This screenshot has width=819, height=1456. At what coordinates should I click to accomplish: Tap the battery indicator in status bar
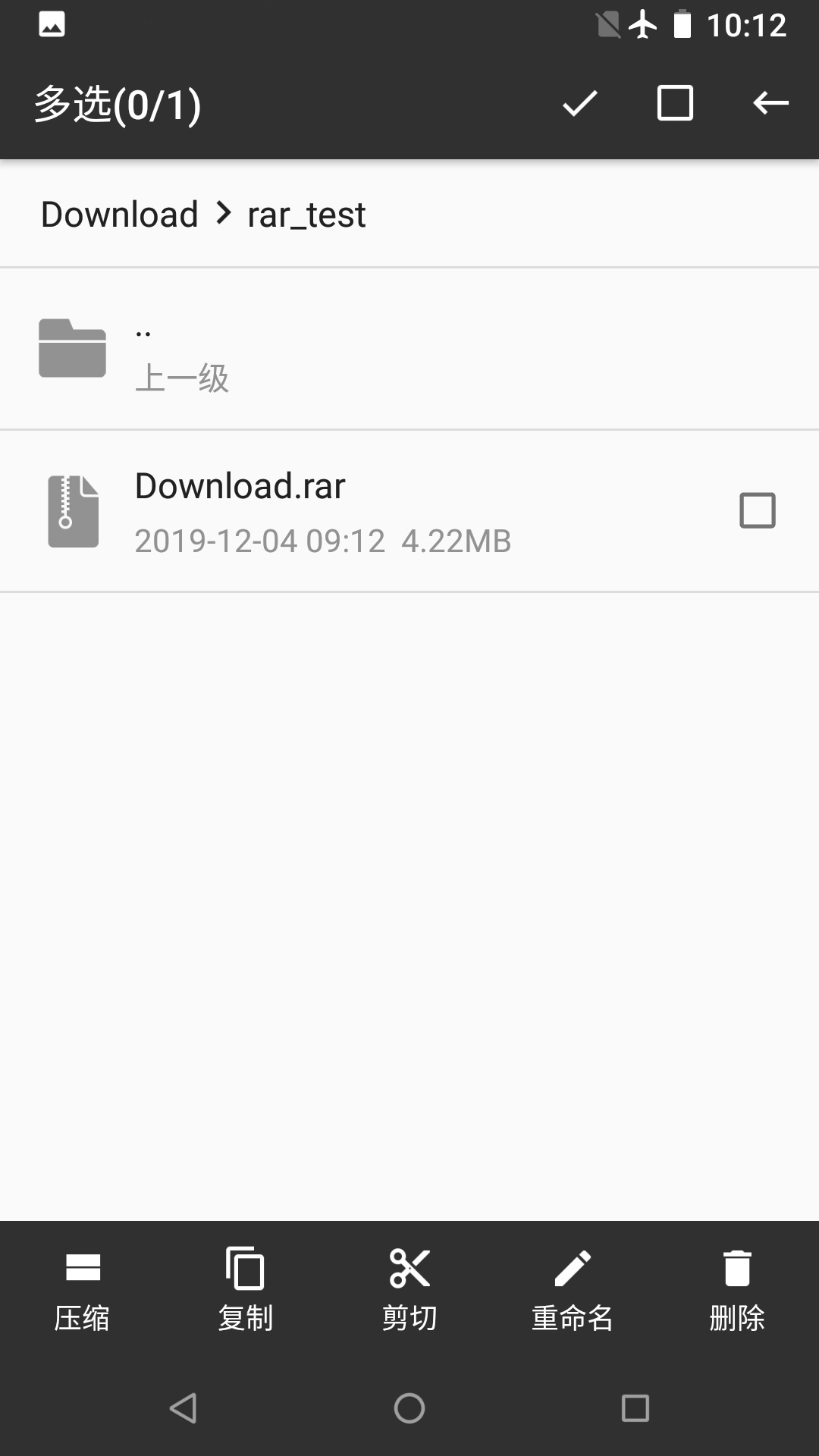click(681, 25)
